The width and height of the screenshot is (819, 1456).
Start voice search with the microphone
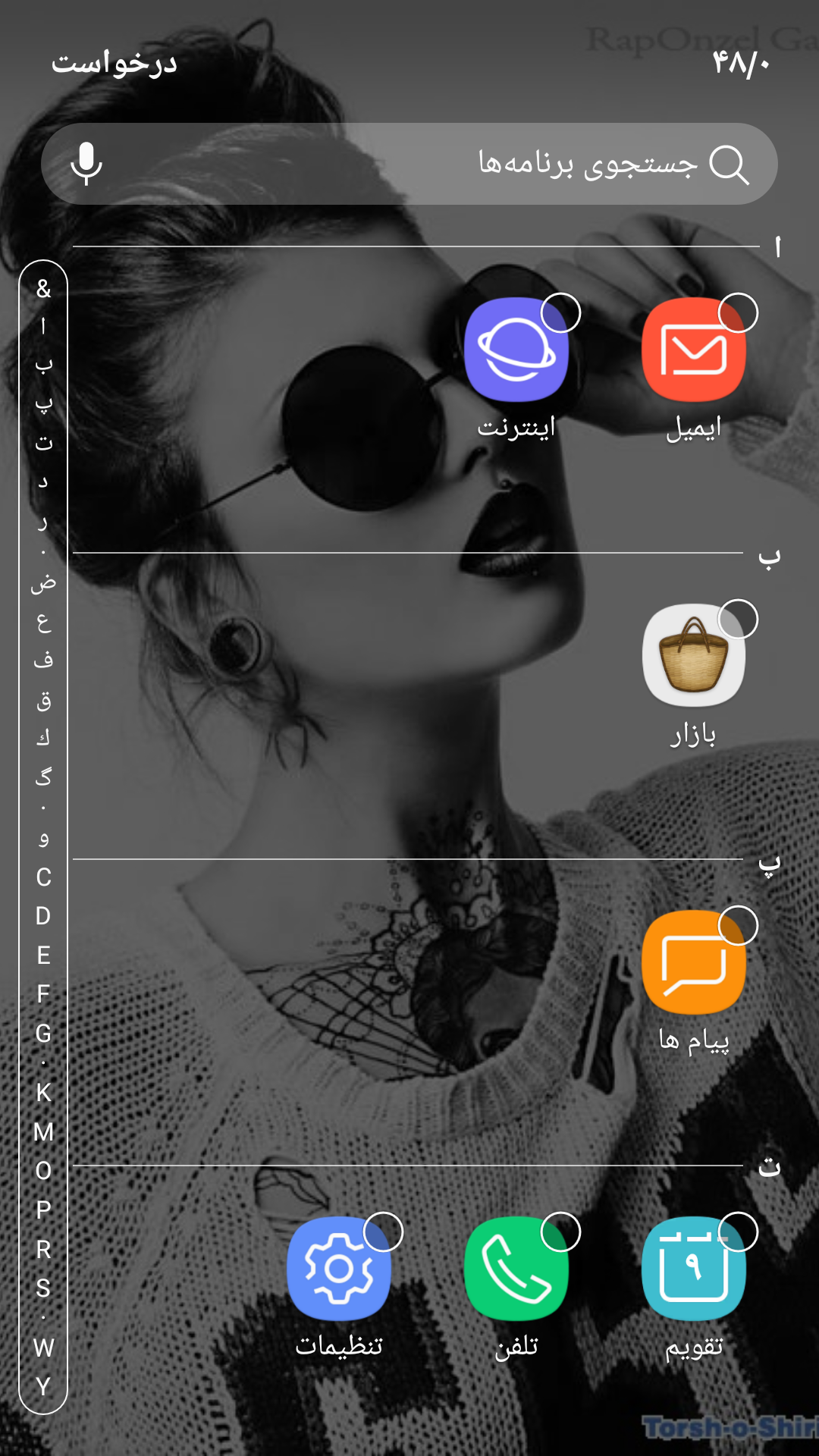pos(86,164)
